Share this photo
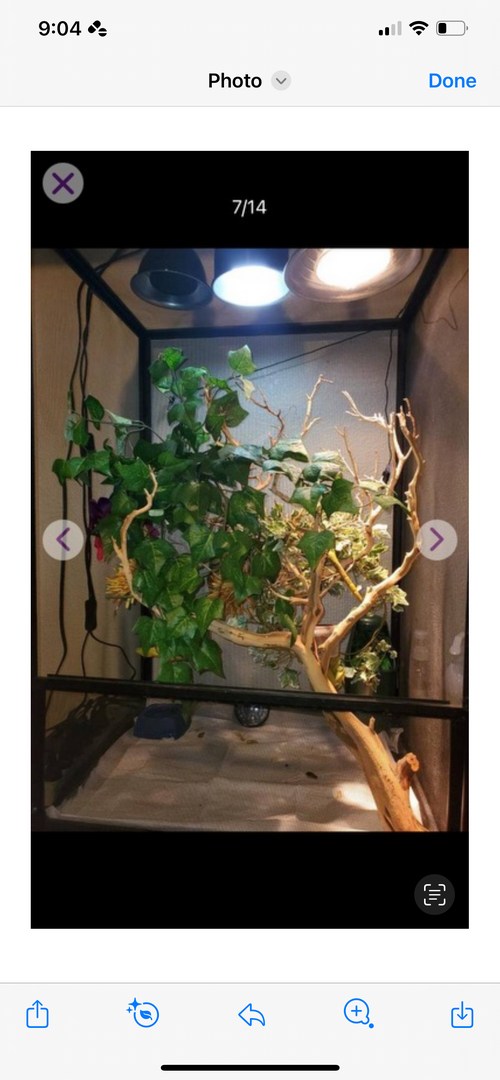This screenshot has width=500, height=1080. pyautogui.click(x=37, y=1014)
